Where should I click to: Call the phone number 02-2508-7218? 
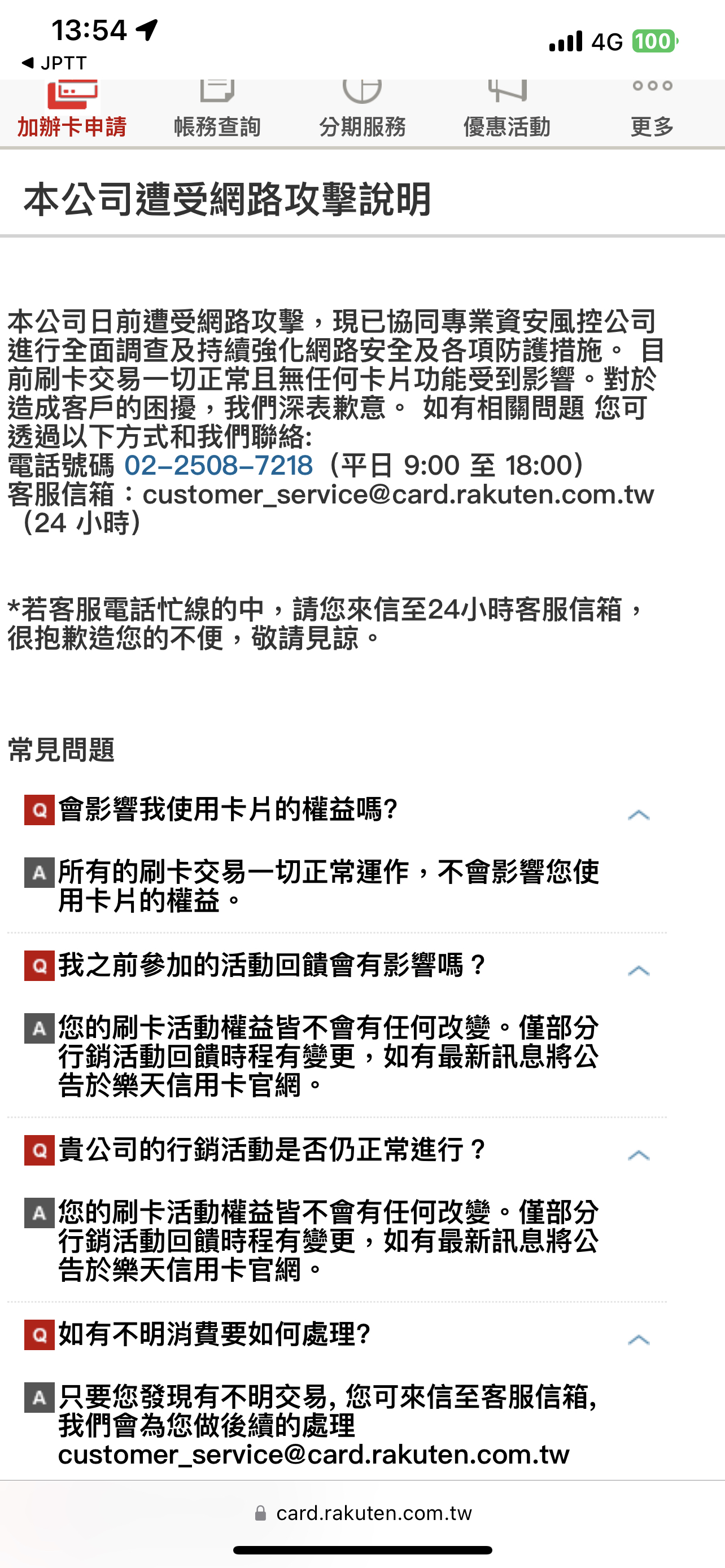[x=219, y=466]
